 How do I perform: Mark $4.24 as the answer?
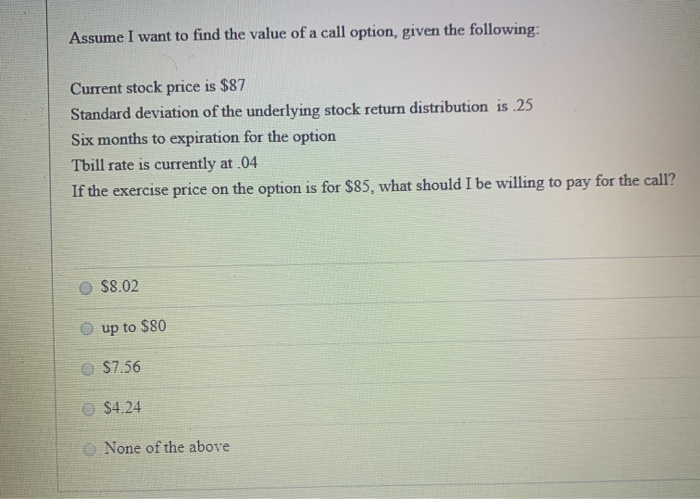(x=88, y=408)
